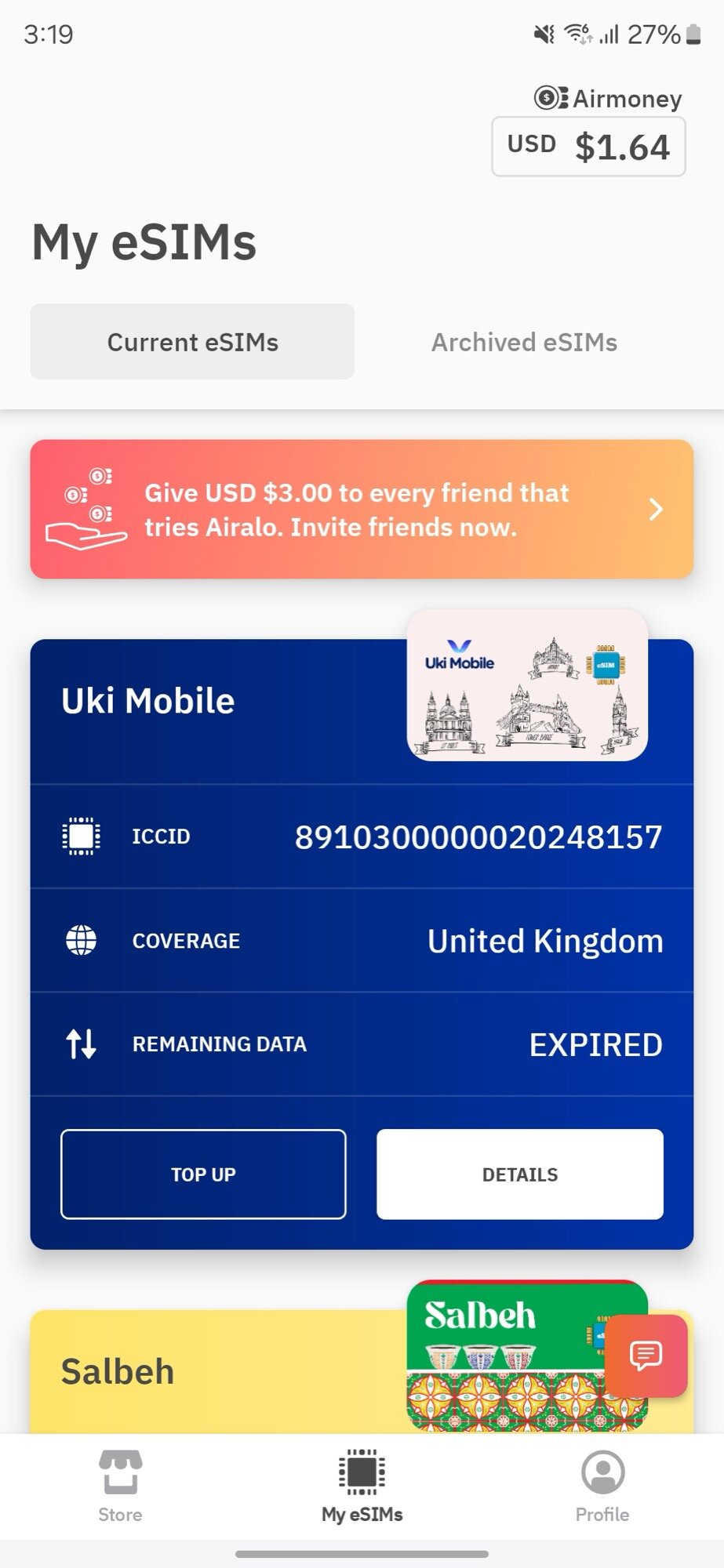Image resolution: width=724 pixels, height=1568 pixels.
Task: Top up the Uki Mobile eSIM
Action: (x=203, y=1174)
